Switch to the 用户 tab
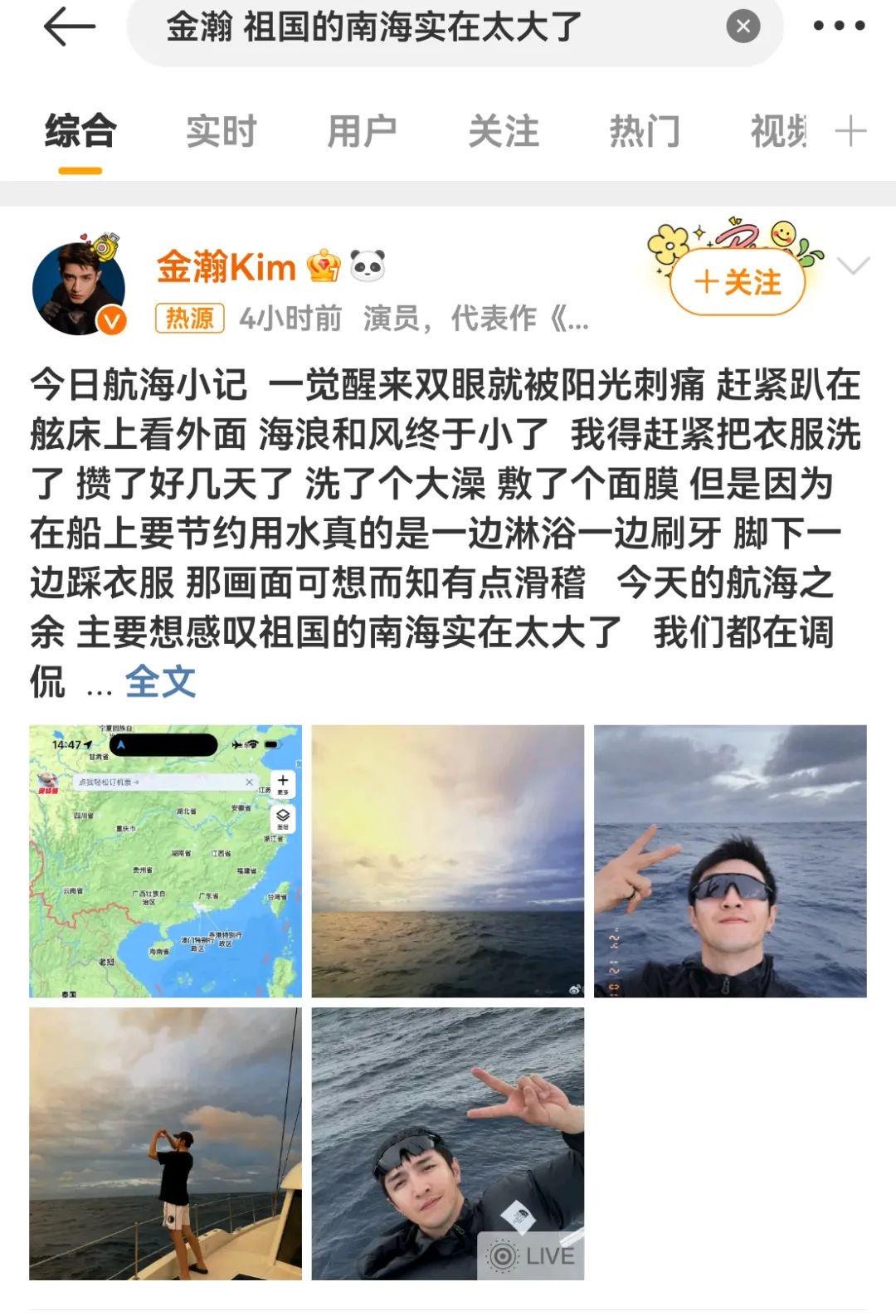896x1316 pixels. pyautogui.click(x=362, y=132)
